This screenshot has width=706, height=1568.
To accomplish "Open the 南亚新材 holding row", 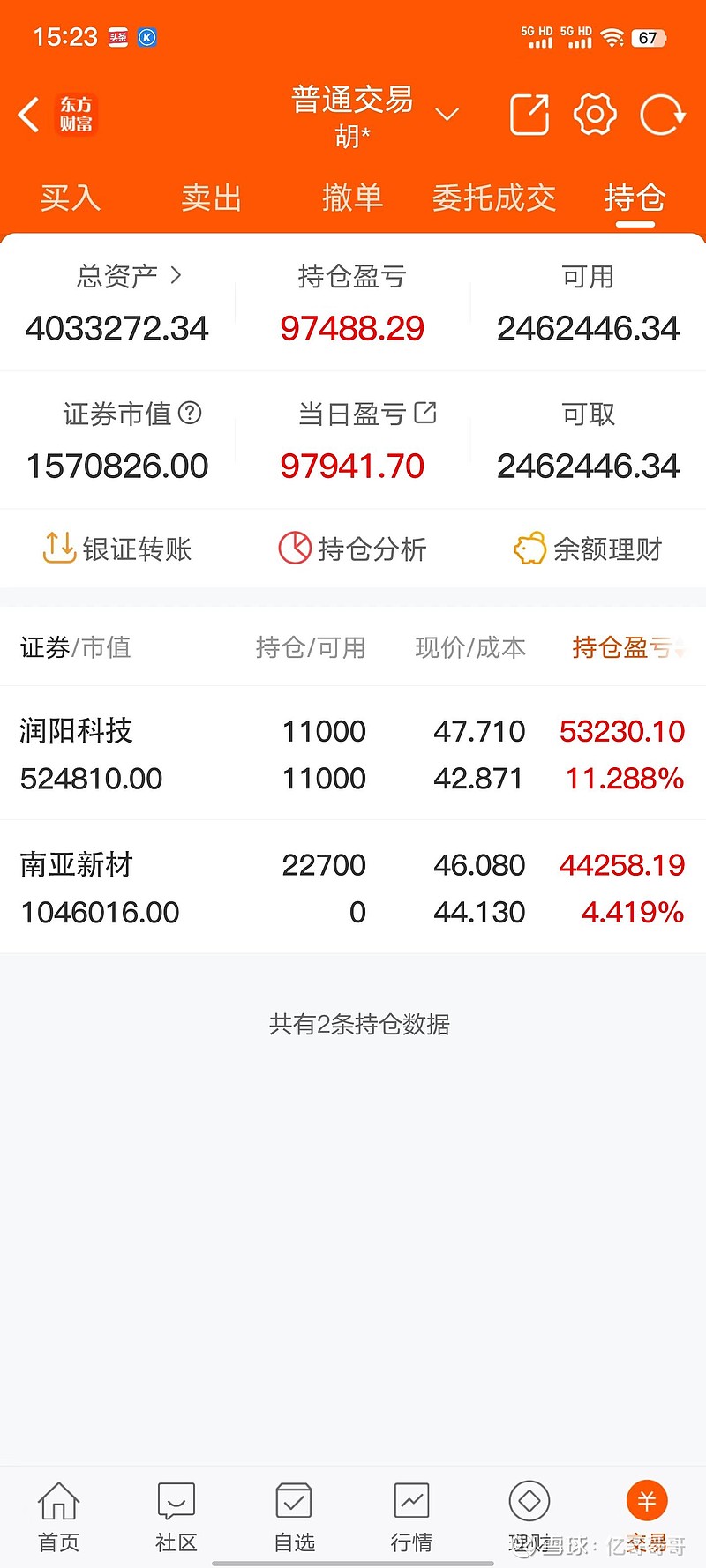I will tap(353, 888).
